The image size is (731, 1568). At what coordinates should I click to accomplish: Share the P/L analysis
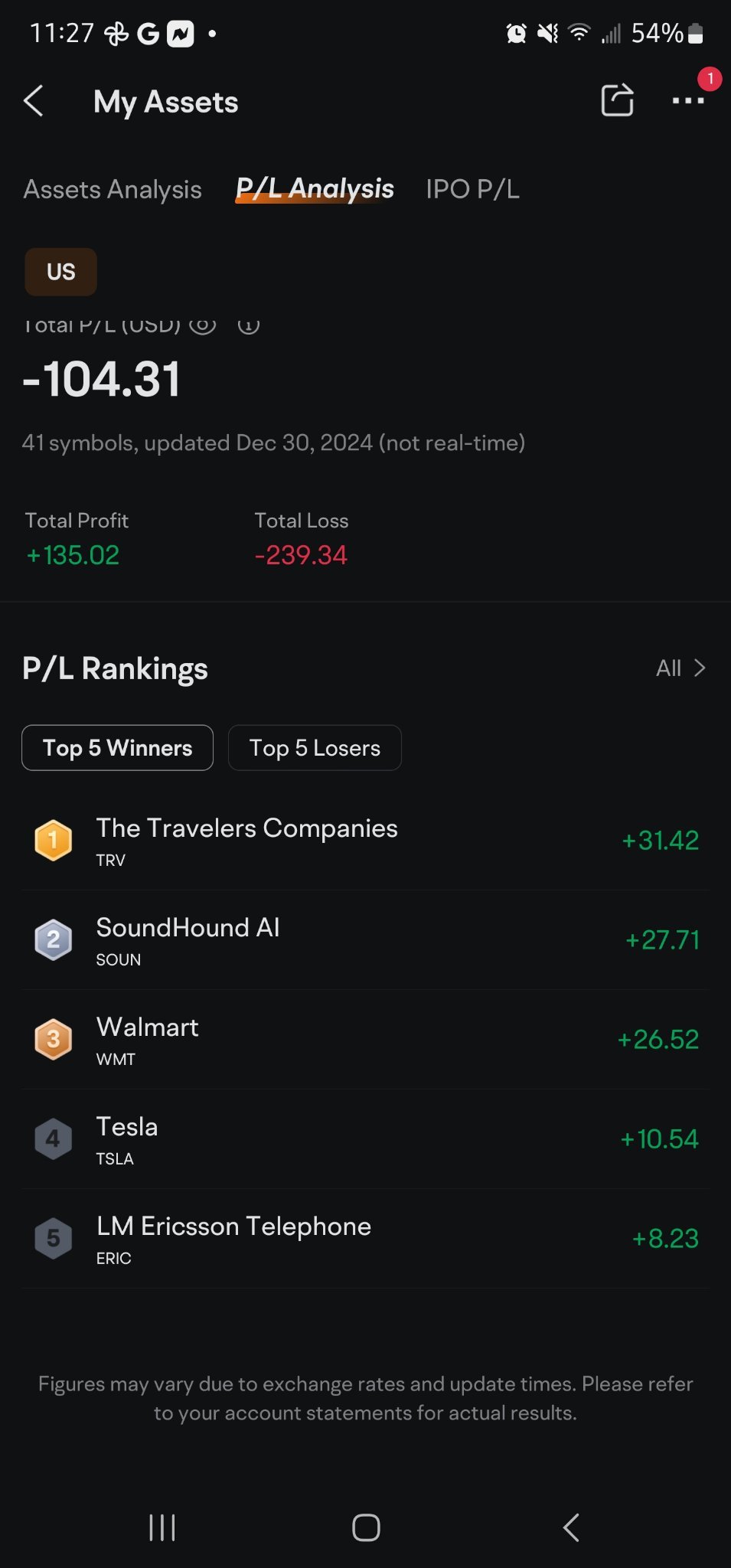click(x=617, y=100)
